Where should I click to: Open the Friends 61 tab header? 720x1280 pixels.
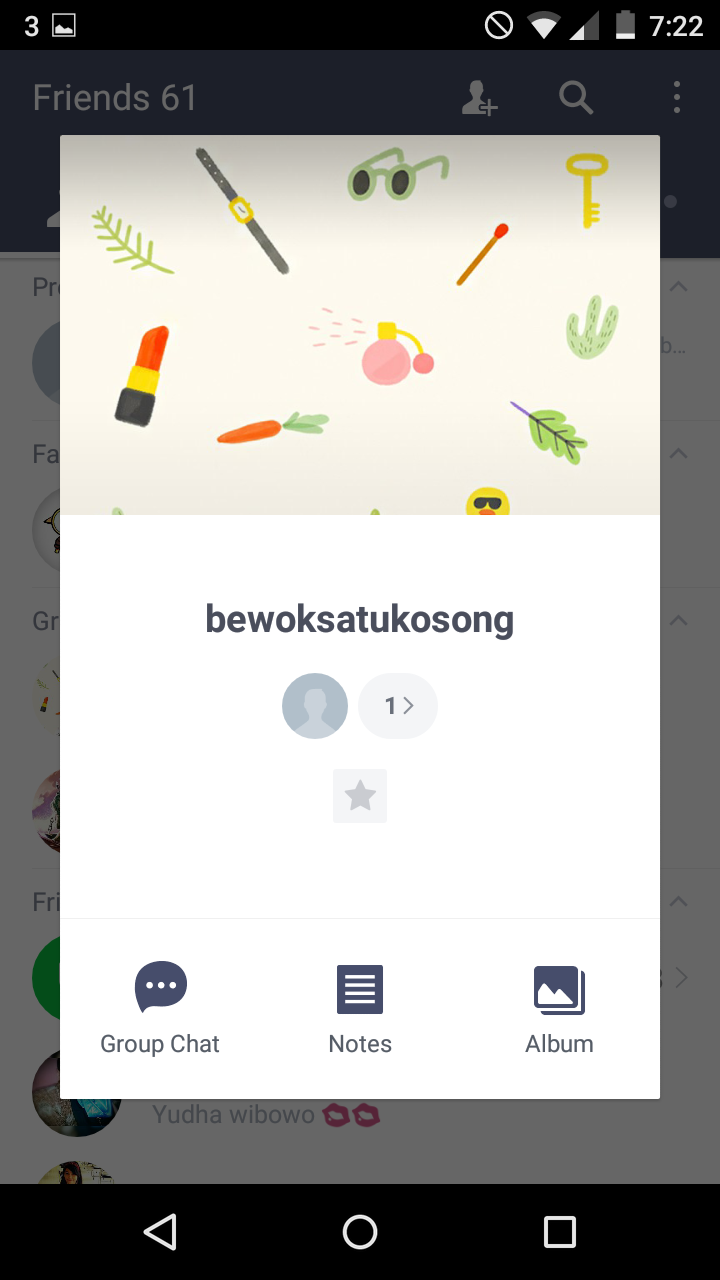point(114,97)
